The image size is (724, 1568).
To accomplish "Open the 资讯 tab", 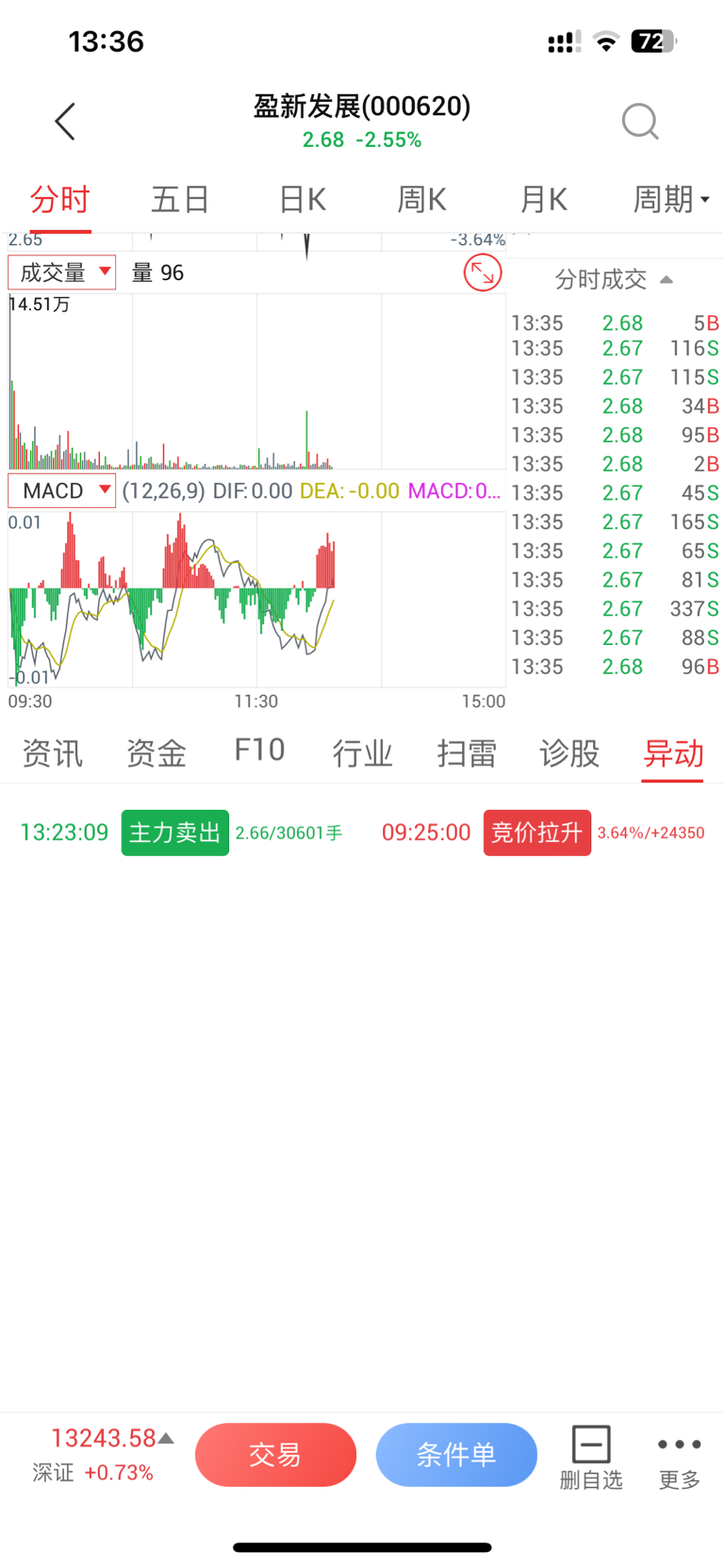I will point(53,752).
